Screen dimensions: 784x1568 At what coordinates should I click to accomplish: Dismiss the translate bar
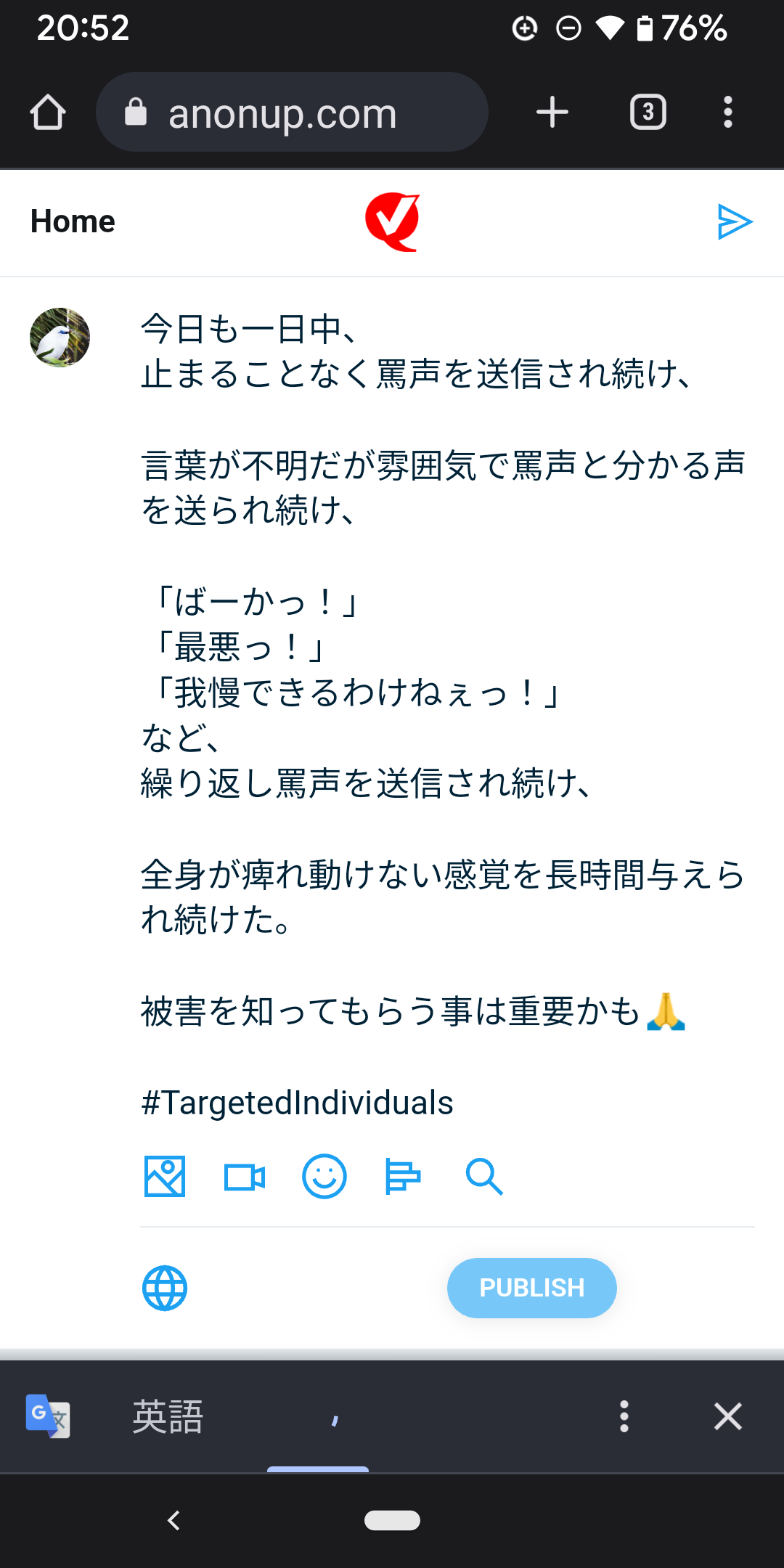point(727,1416)
